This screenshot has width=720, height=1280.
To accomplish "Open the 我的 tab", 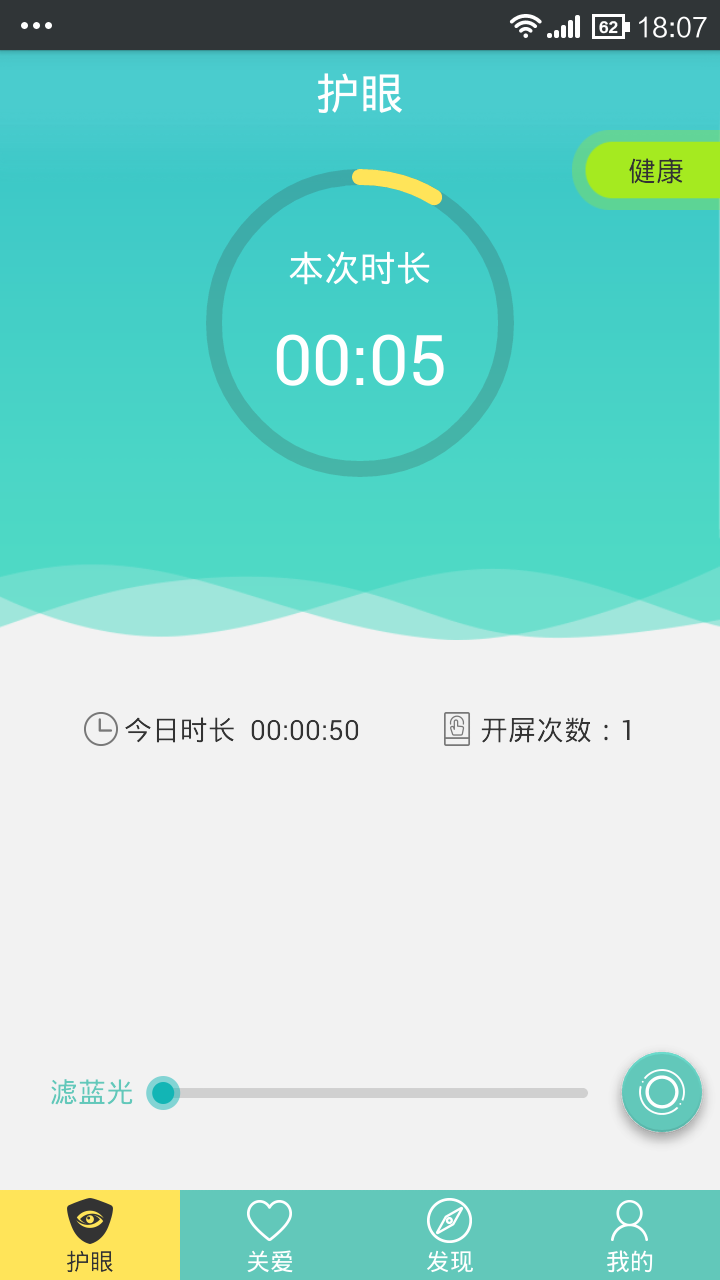I will (630, 1235).
